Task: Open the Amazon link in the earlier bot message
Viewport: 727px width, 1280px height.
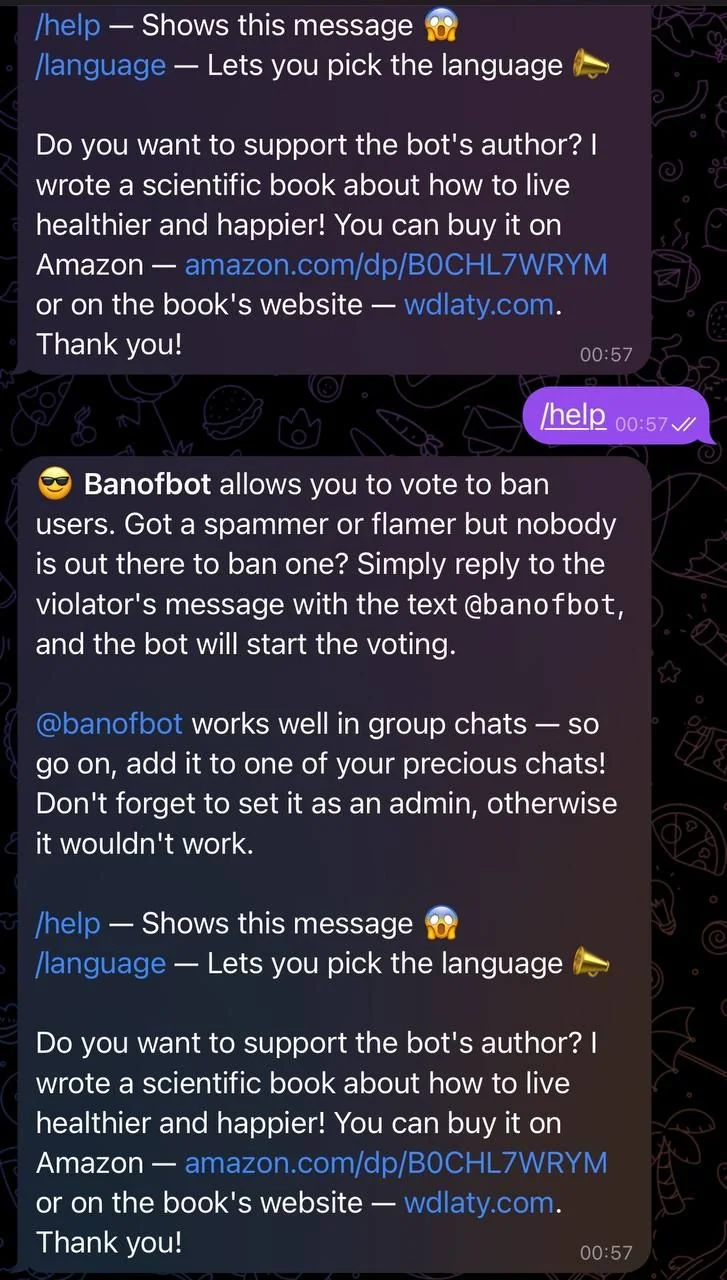Action: [x=396, y=264]
